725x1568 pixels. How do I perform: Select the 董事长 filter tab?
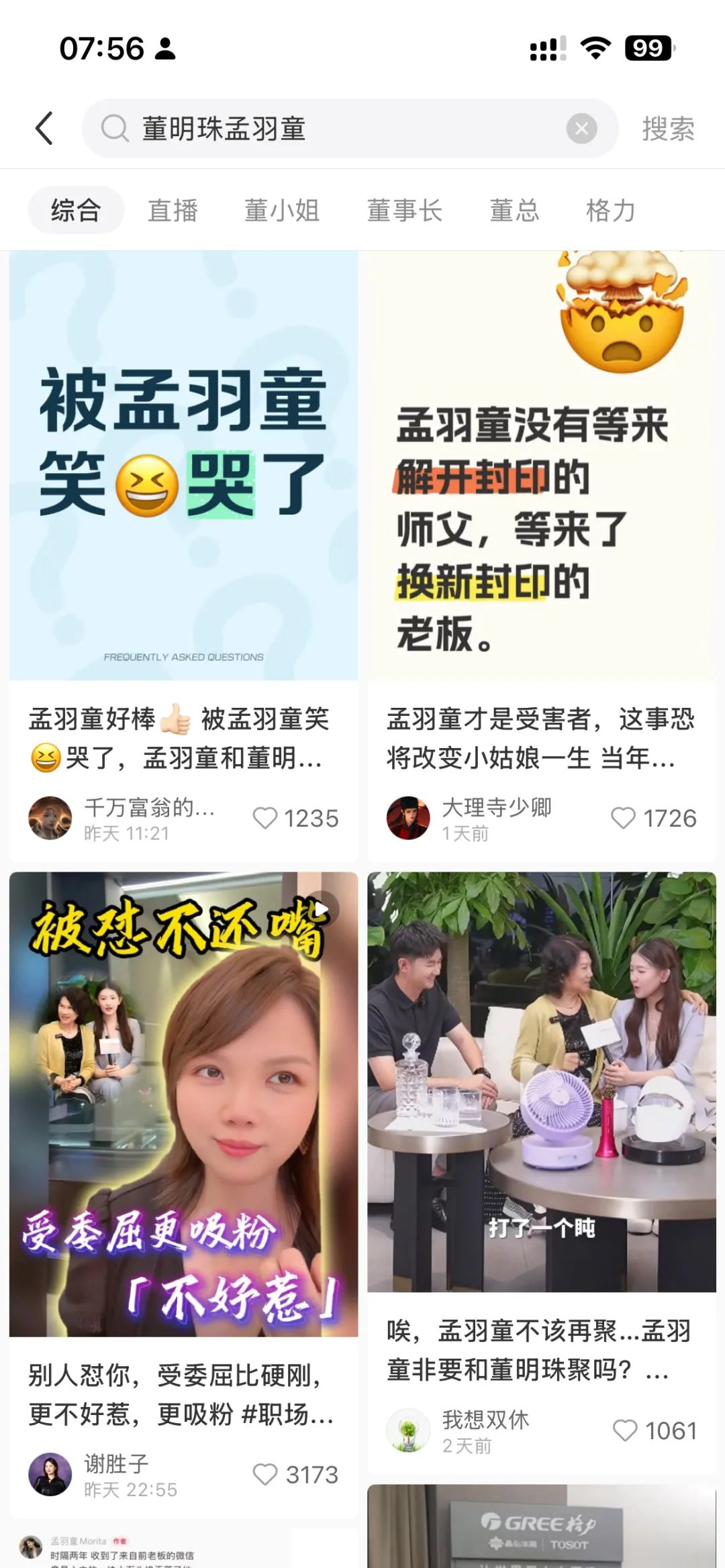pos(404,210)
